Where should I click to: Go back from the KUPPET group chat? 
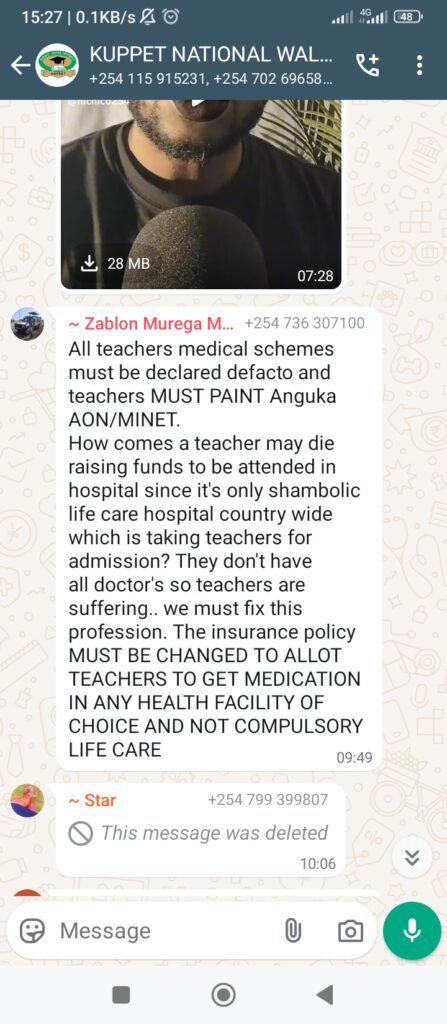(x=20, y=65)
